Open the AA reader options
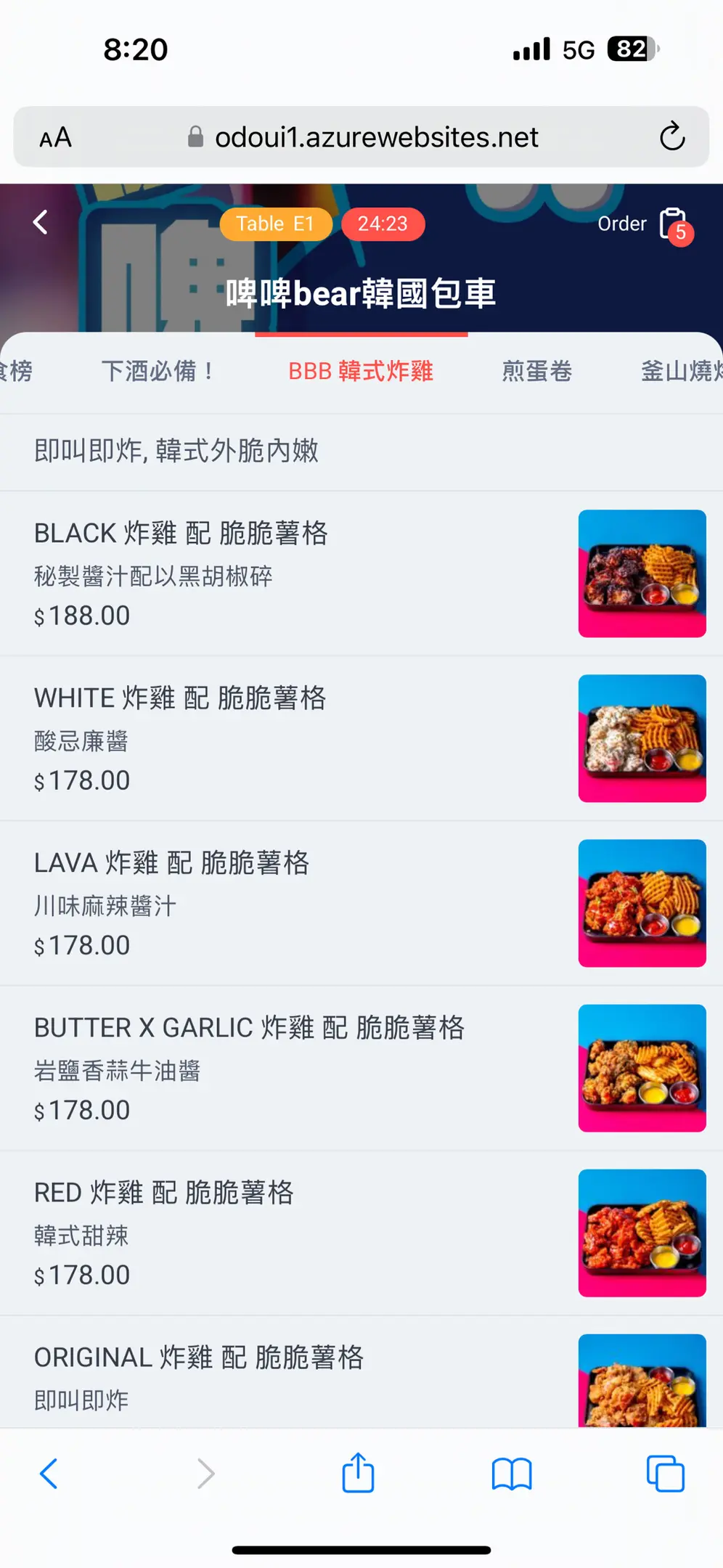The height and width of the screenshot is (1568, 723). click(55, 137)
